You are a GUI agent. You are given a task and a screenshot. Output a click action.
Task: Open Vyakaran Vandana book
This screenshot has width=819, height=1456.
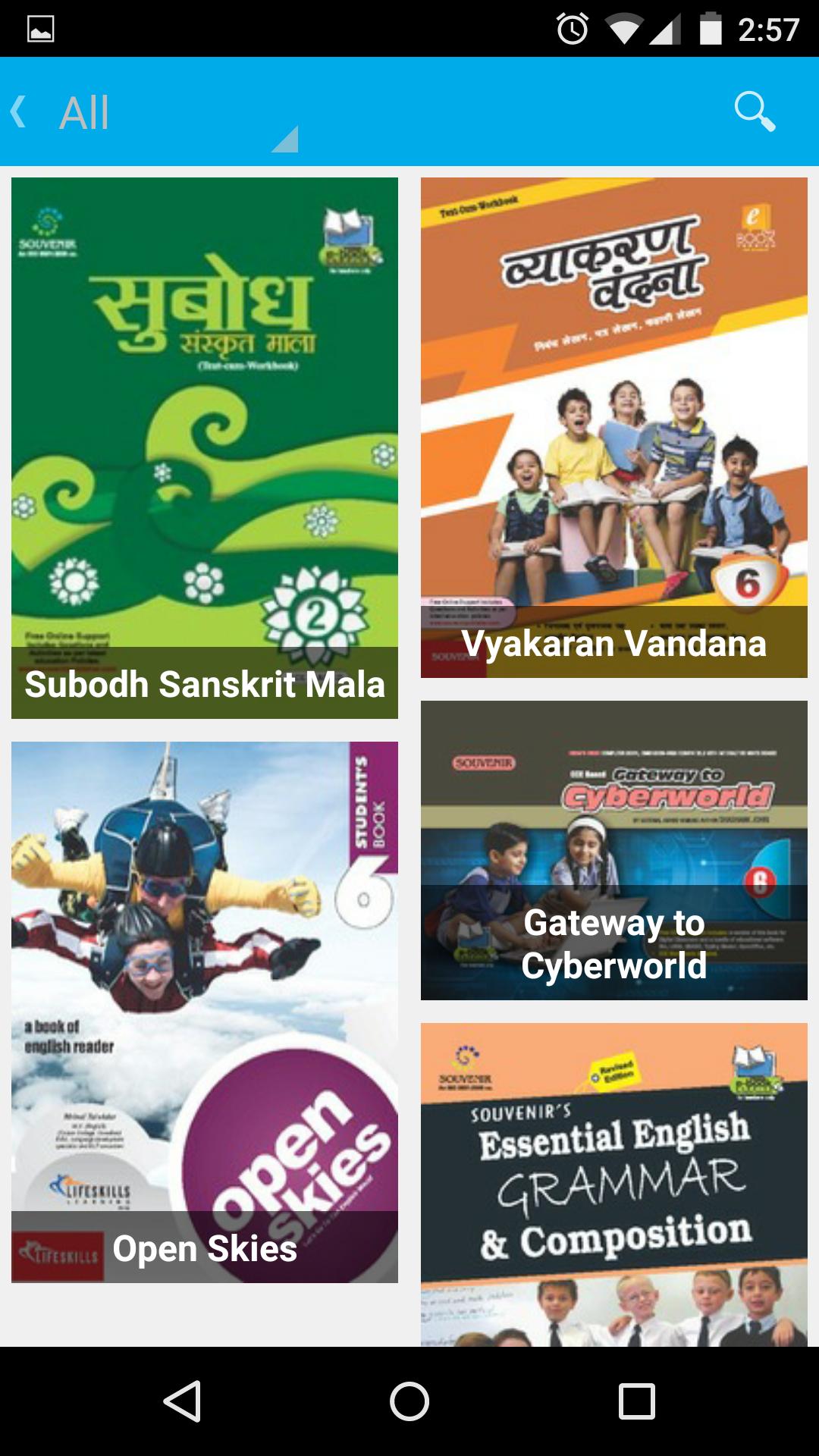(613, 427)
